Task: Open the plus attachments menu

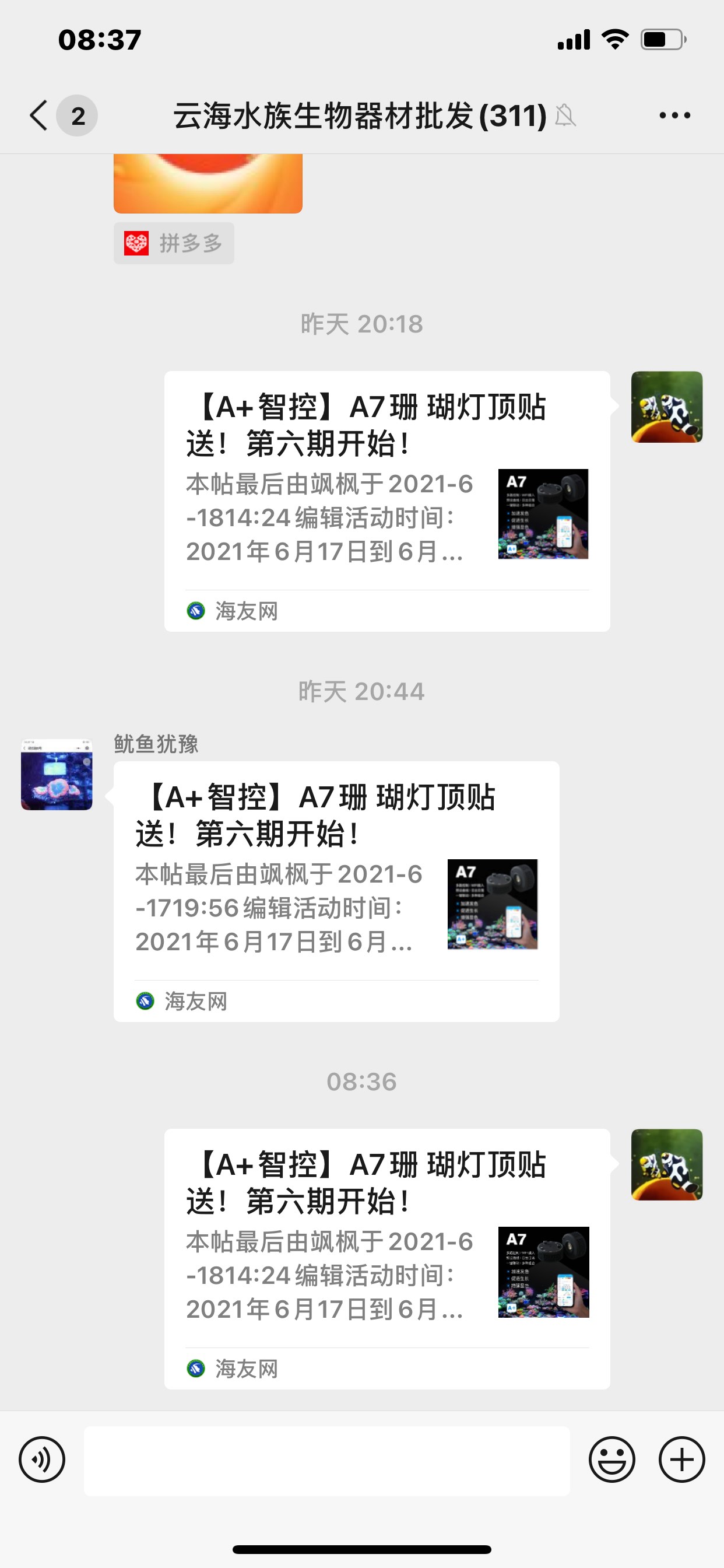Action: pos(681,1459)
